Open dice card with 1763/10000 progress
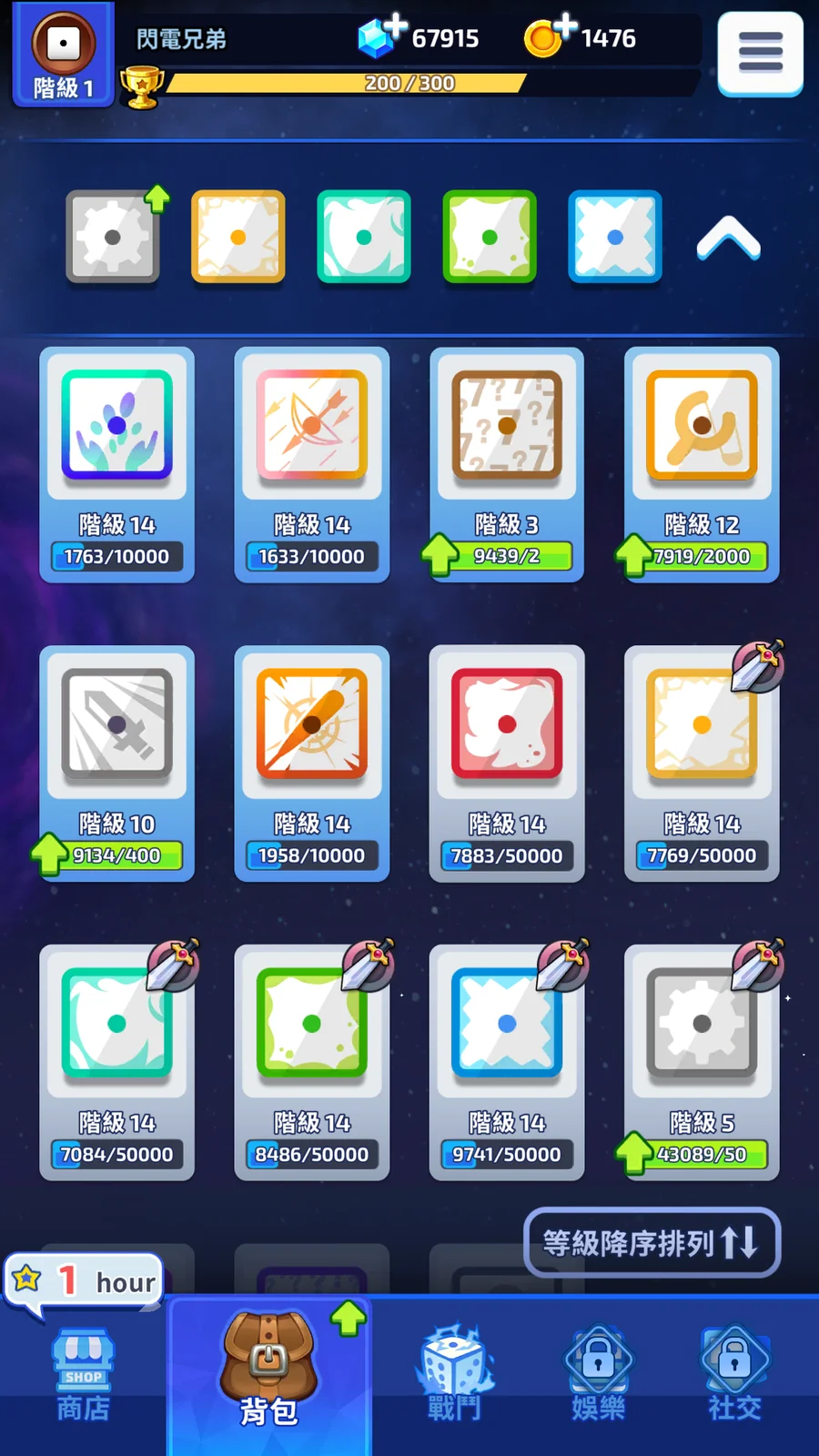 [x=116, y=464]
